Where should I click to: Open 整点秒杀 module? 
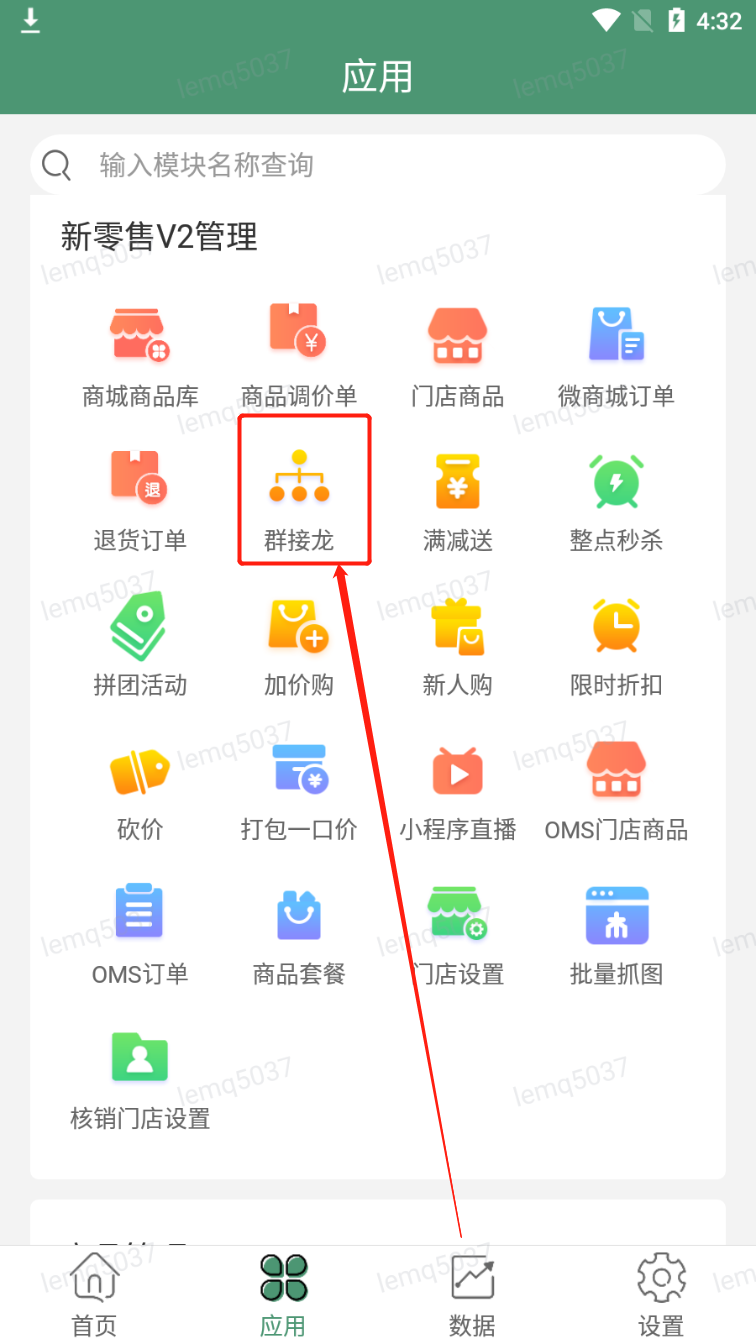(616, 499)
